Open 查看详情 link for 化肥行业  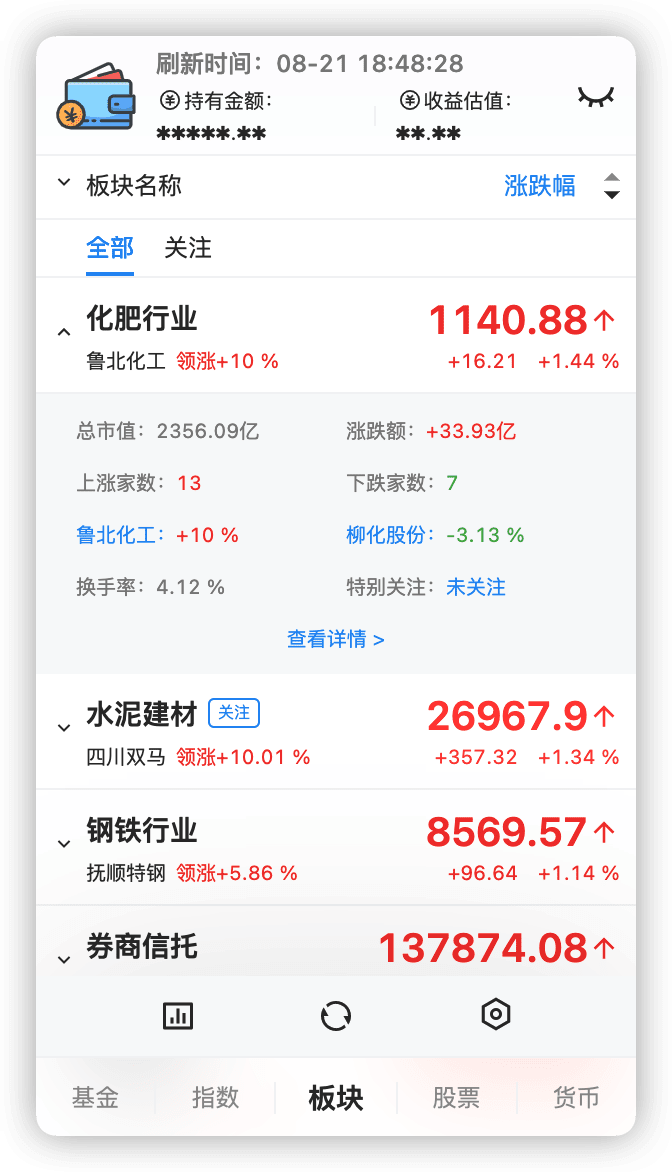336,639
